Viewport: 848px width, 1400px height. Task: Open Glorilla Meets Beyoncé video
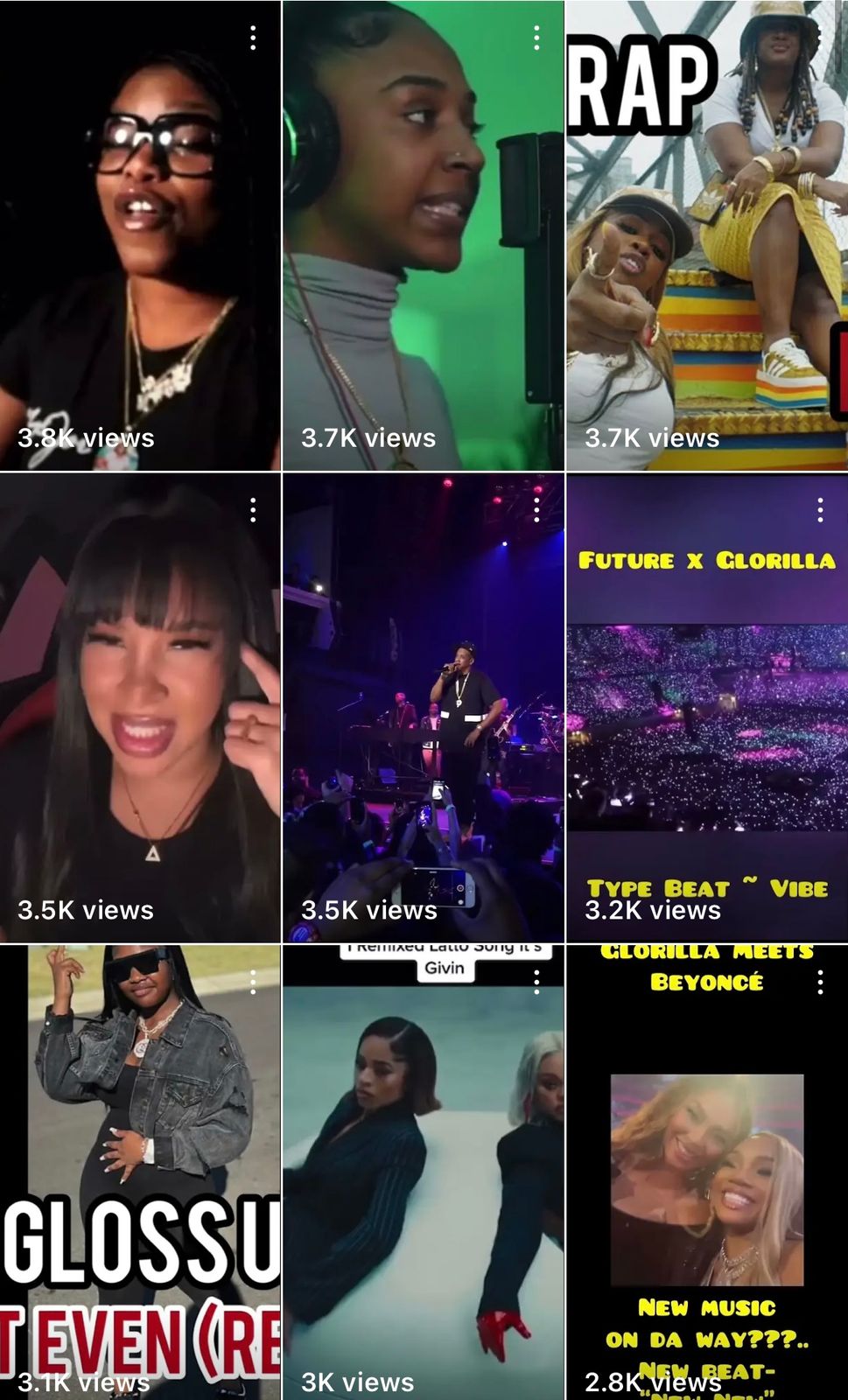pos(707,1172)
